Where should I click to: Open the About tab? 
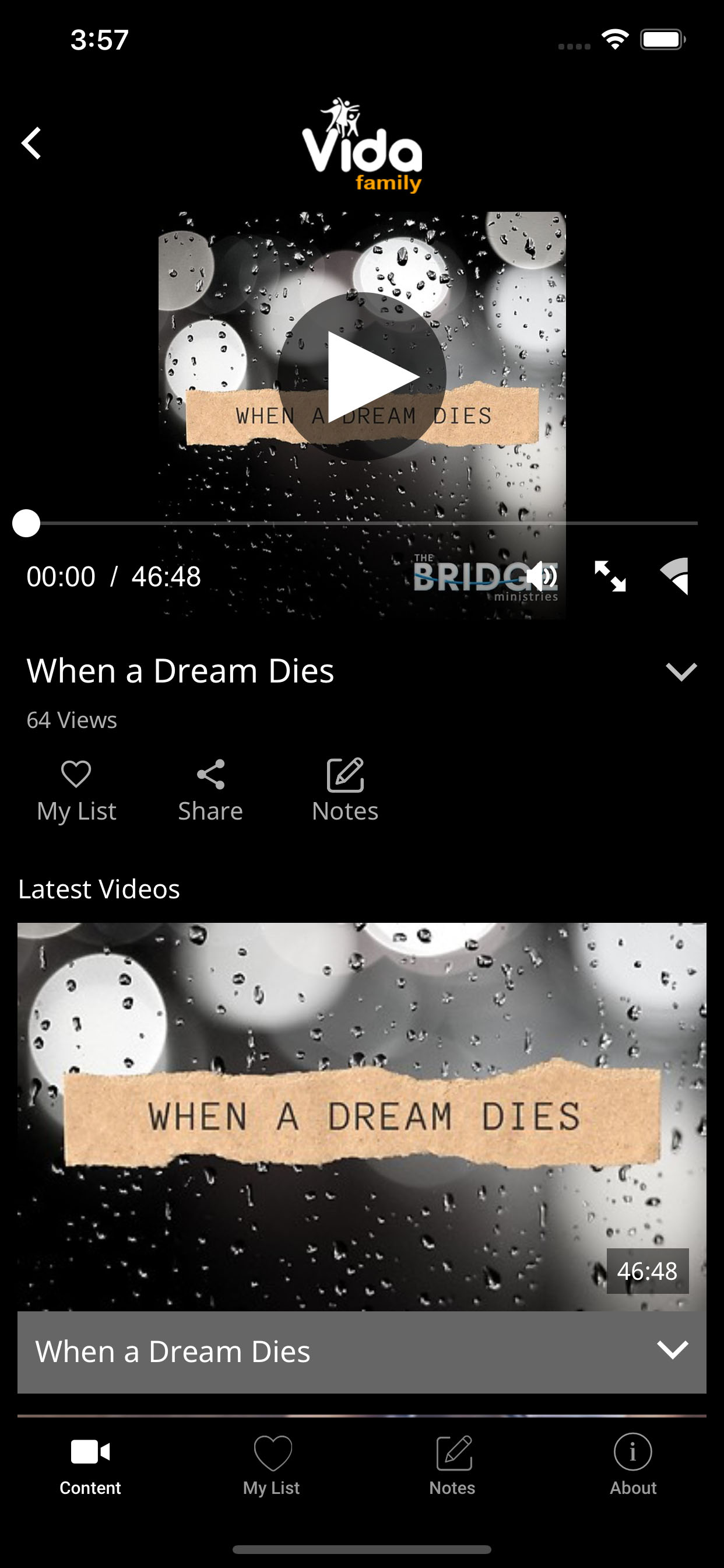coord(633,1467)
